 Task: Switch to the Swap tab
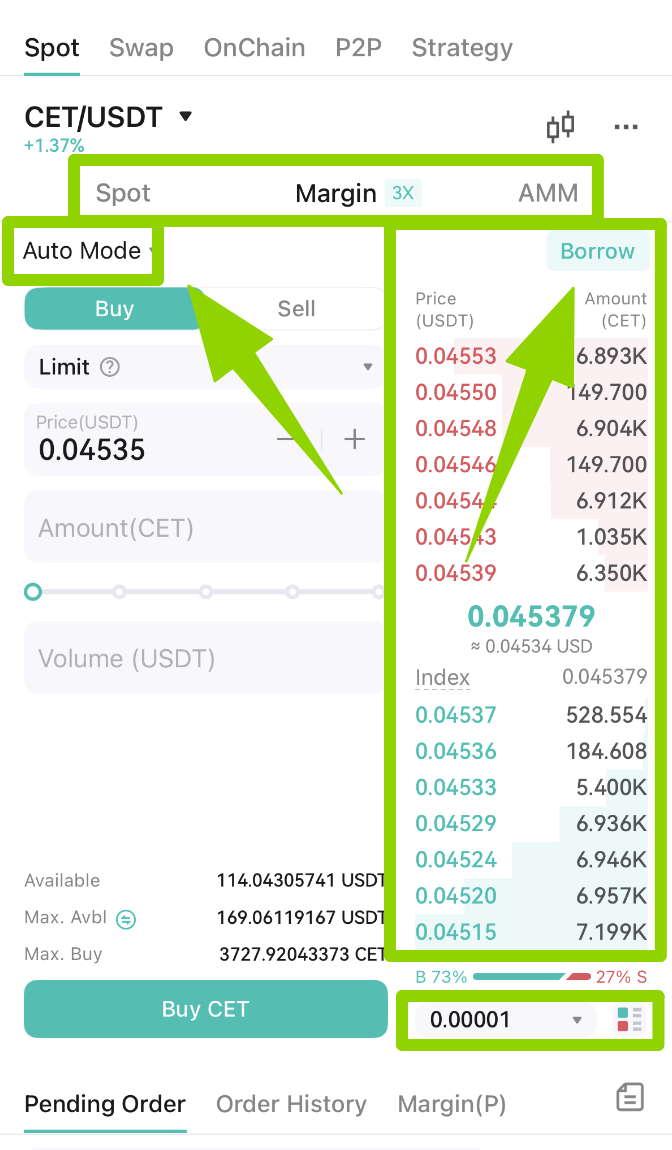coord(141,48)
